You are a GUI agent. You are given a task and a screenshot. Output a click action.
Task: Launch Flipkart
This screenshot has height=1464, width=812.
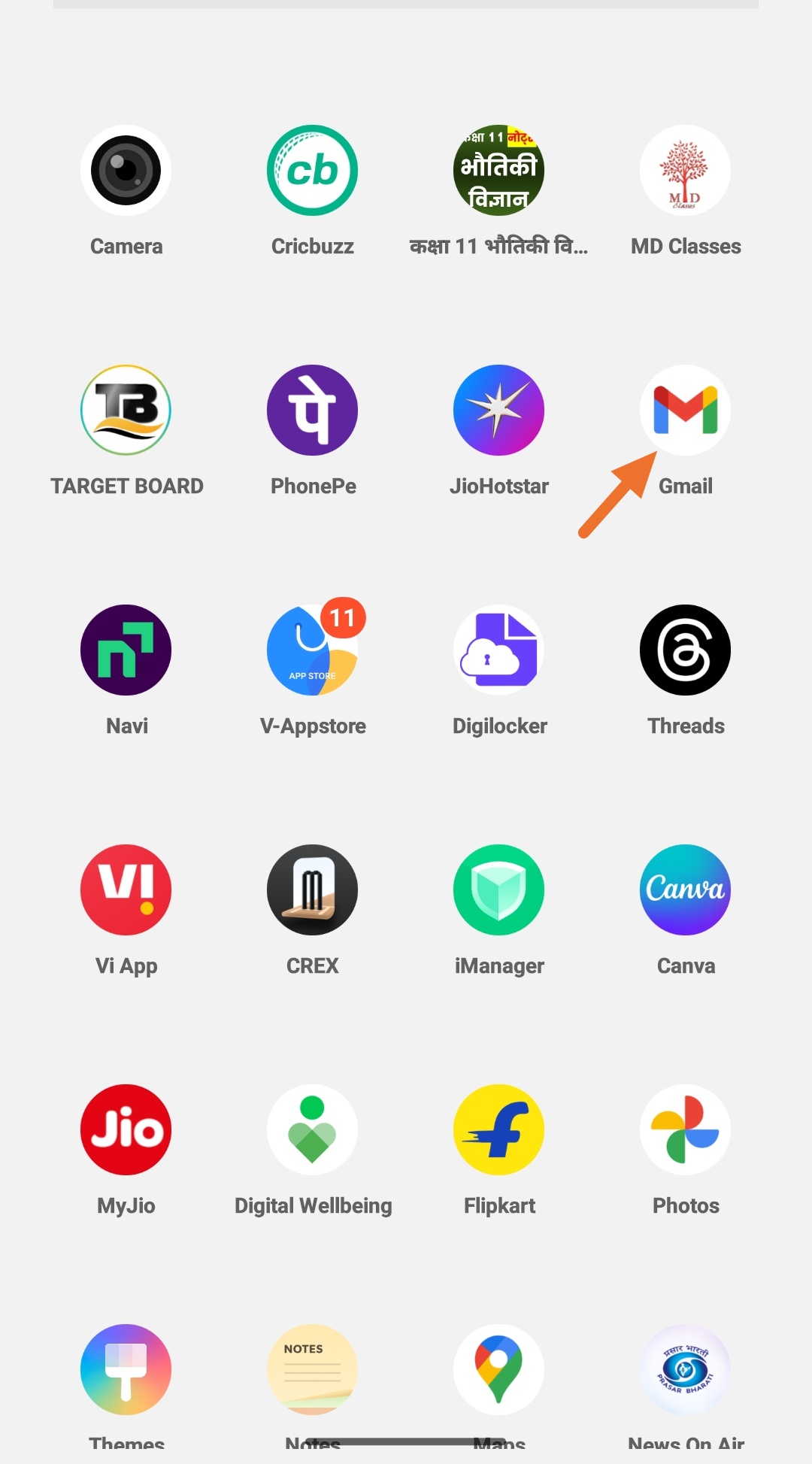(498, 1129)
